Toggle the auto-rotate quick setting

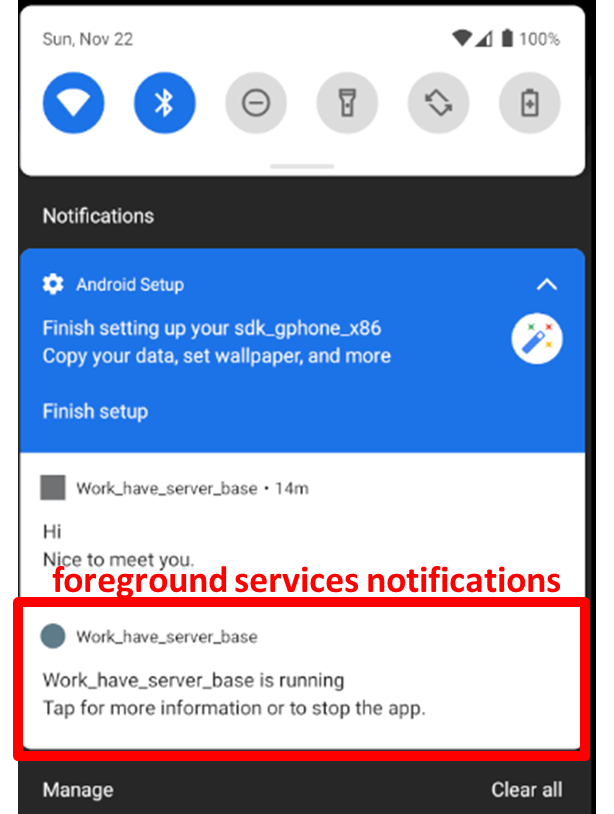[x=438, y=103]
